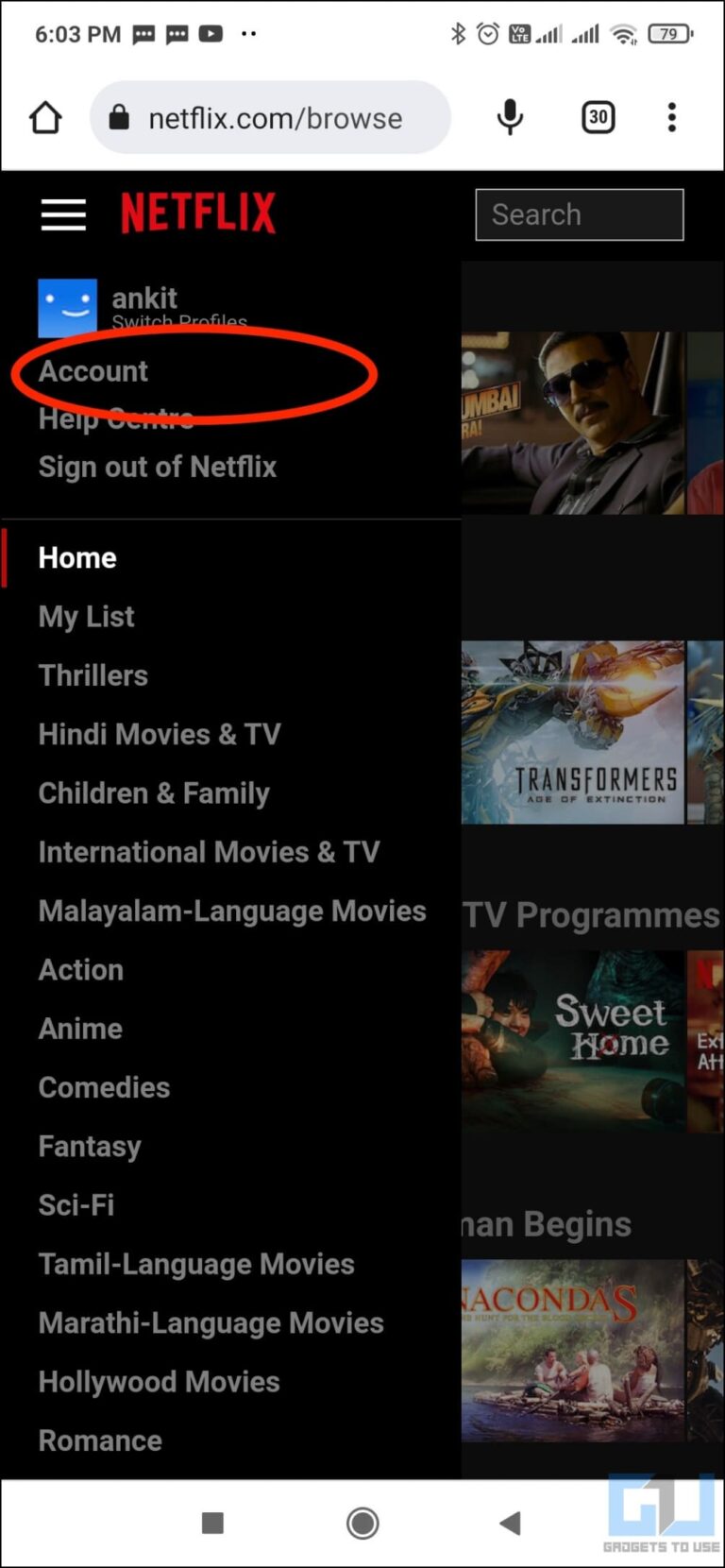Tap the browser home icon
This screenshot has height=1568, width=725.
click(45, 117)
